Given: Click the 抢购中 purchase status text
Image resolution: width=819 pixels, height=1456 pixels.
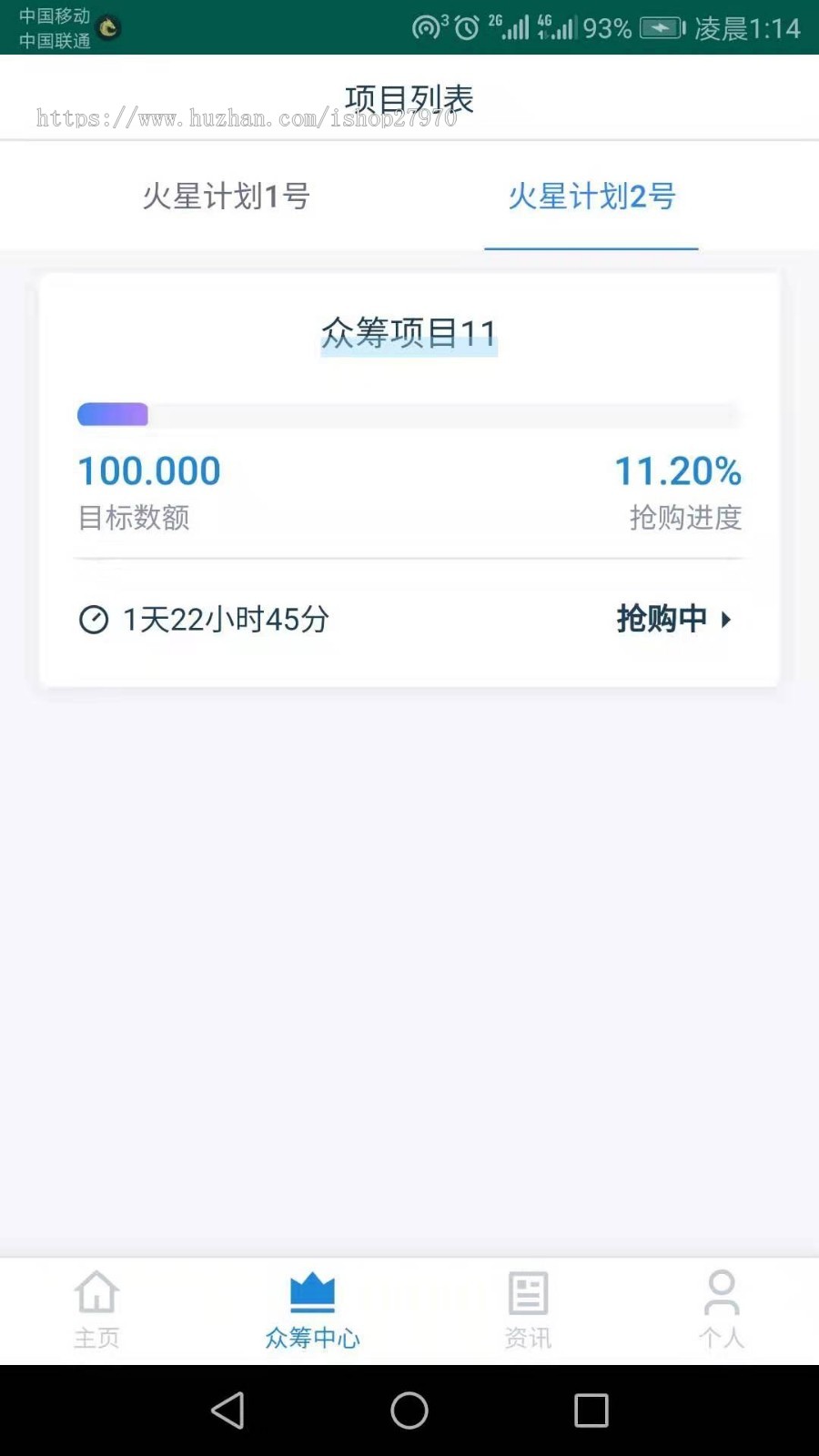Looking at the screenshot, I should pos(662,619).
